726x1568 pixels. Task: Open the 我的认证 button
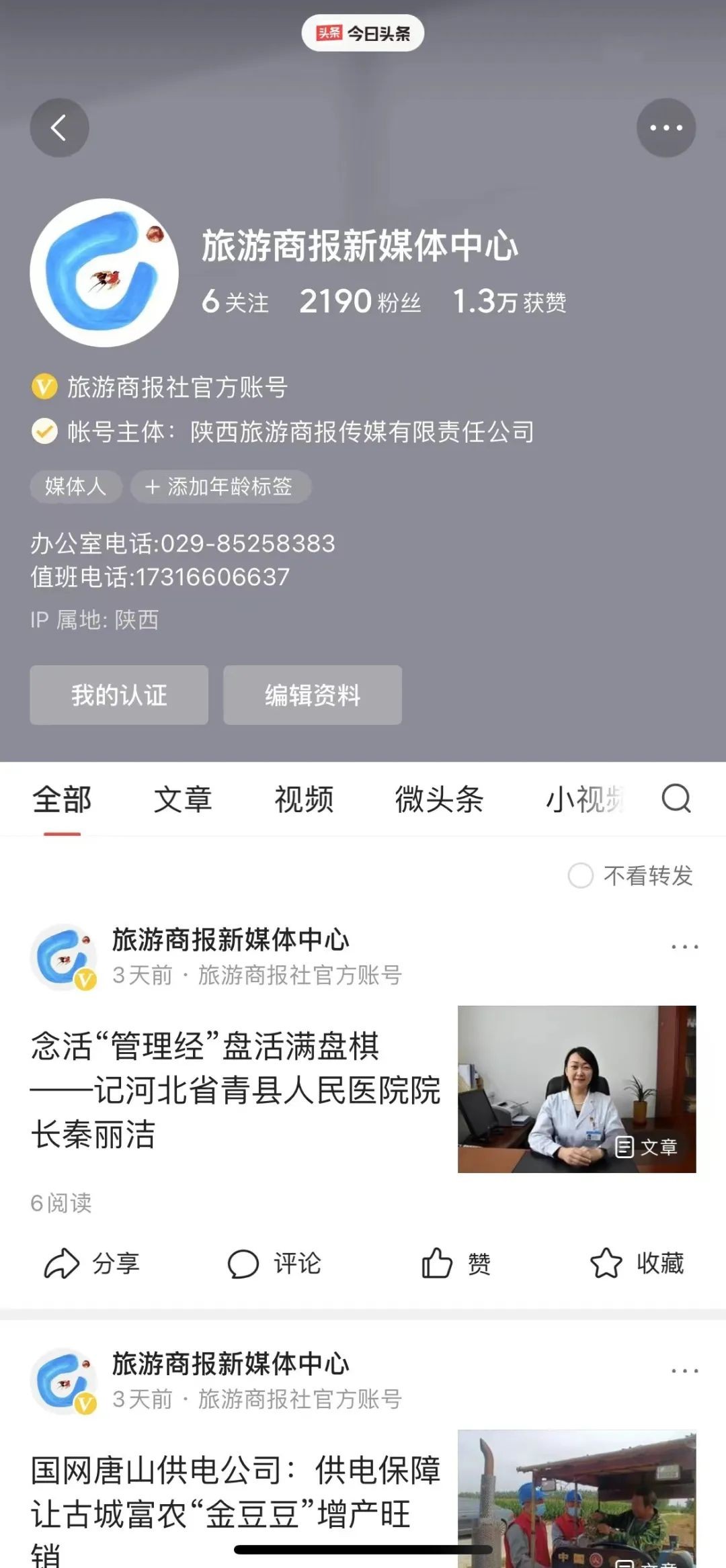[119, 695]
